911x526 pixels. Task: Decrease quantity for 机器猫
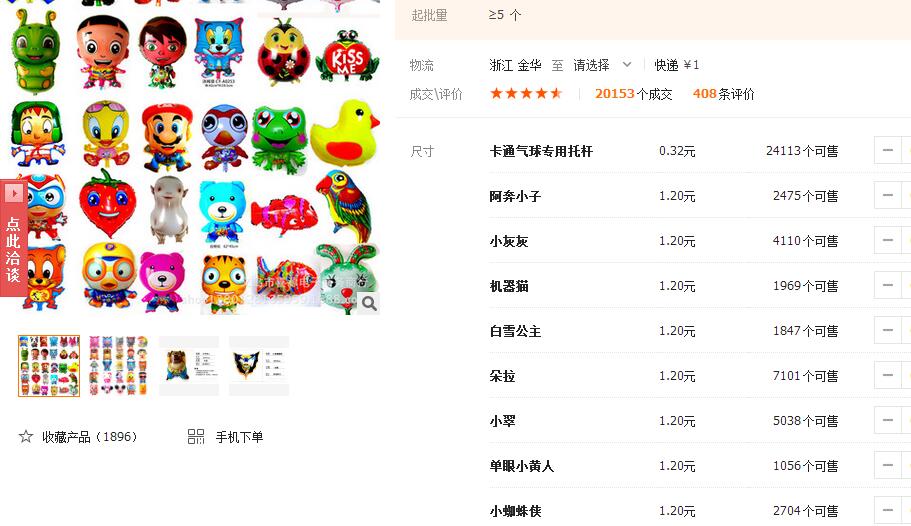click(x=887, y=286)
